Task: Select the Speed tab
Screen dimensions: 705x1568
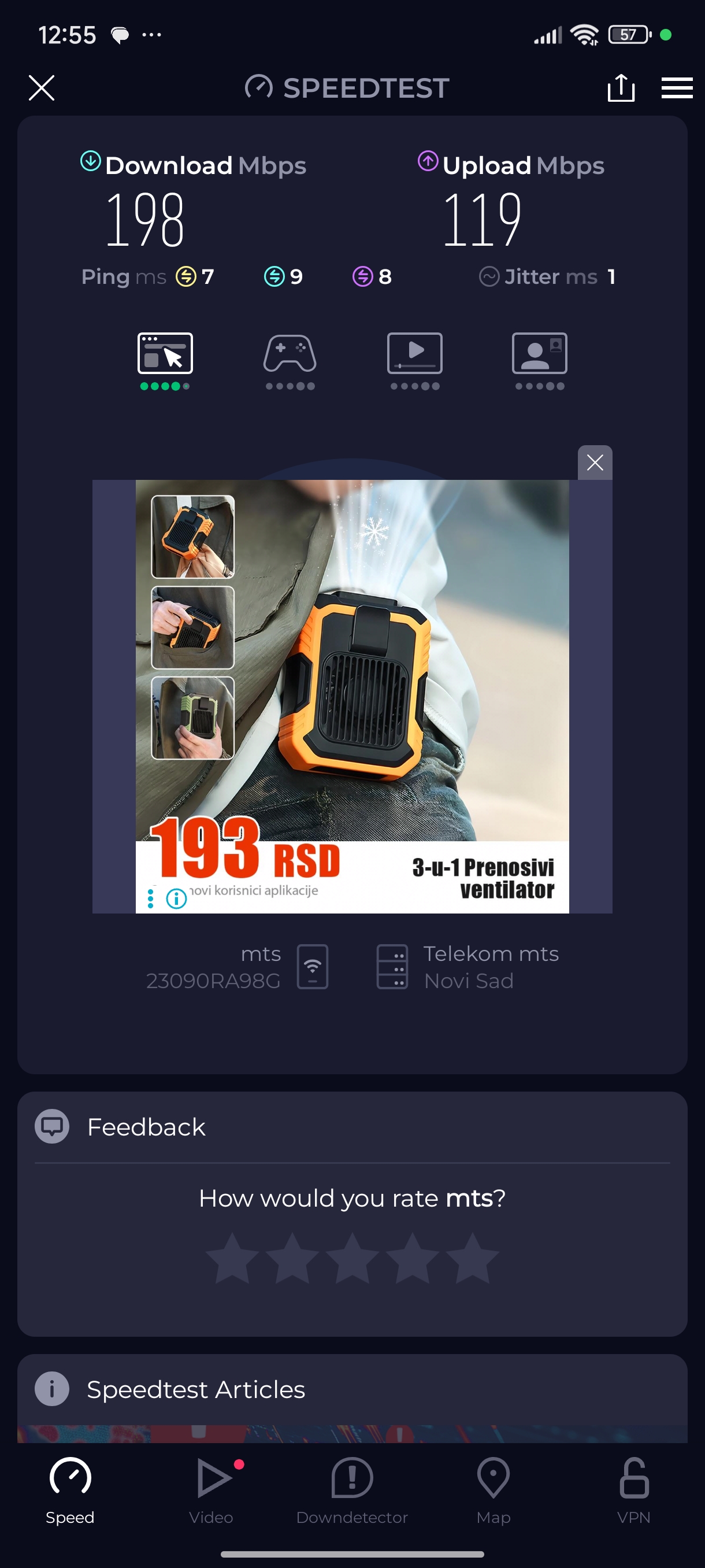Action: pyautogui.click(x=70, y=1489)
